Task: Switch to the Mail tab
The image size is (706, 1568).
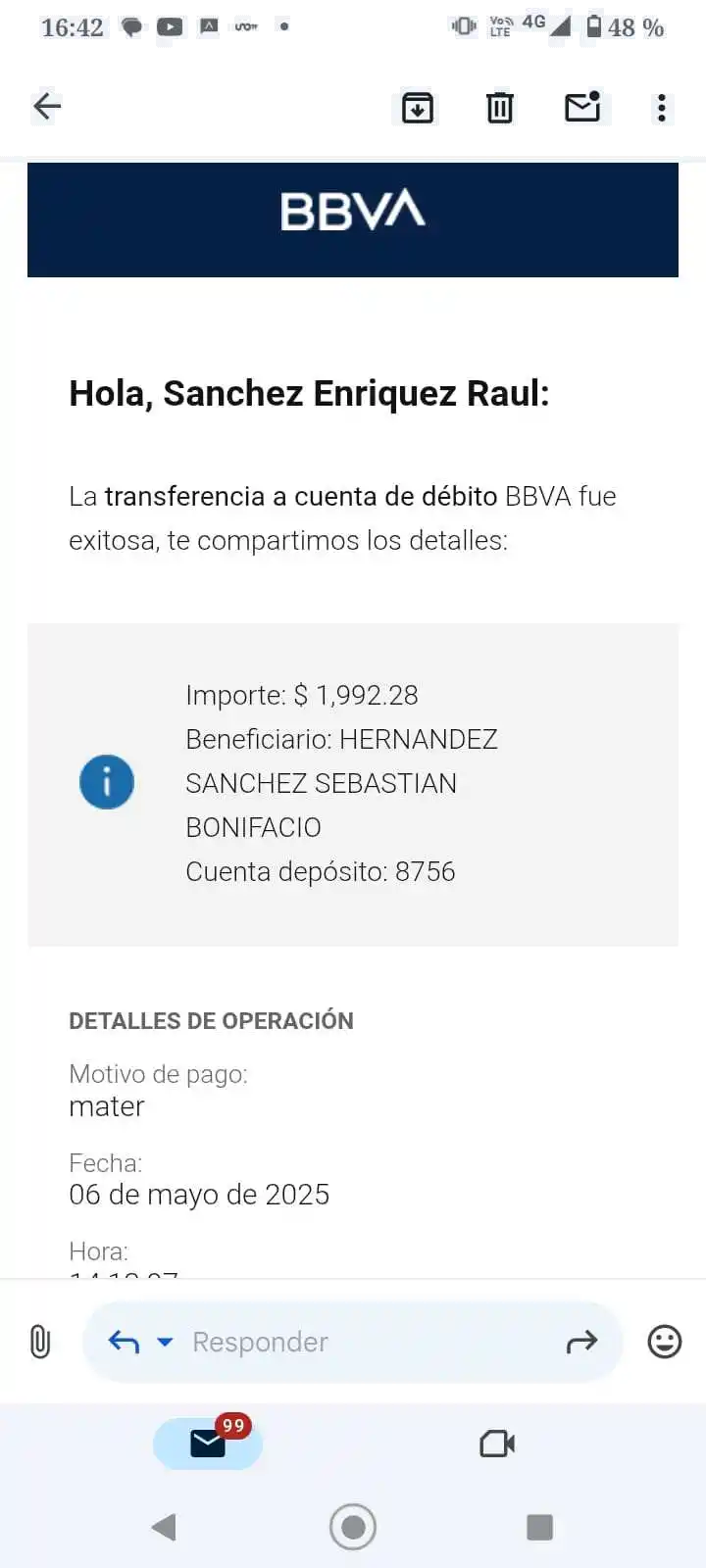Action: (208, 1444)
